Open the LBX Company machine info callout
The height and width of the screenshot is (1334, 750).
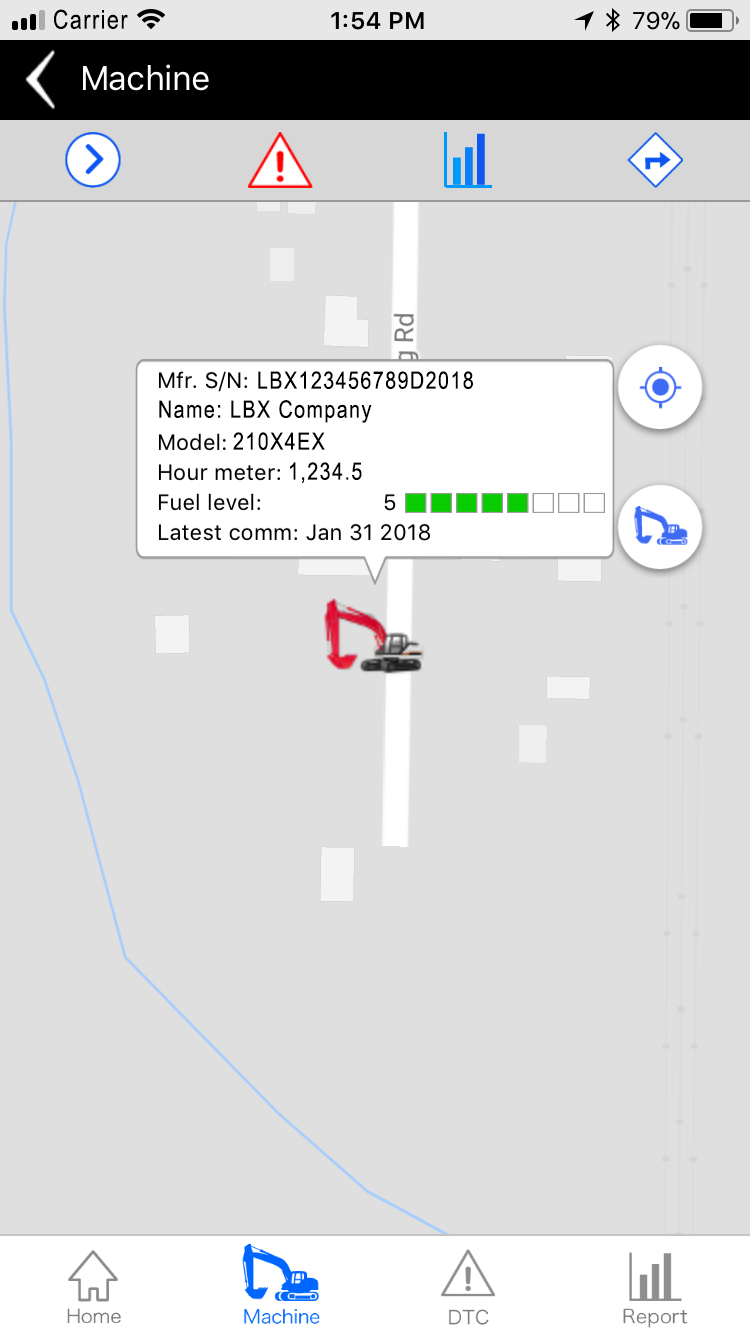click(374, 457)
